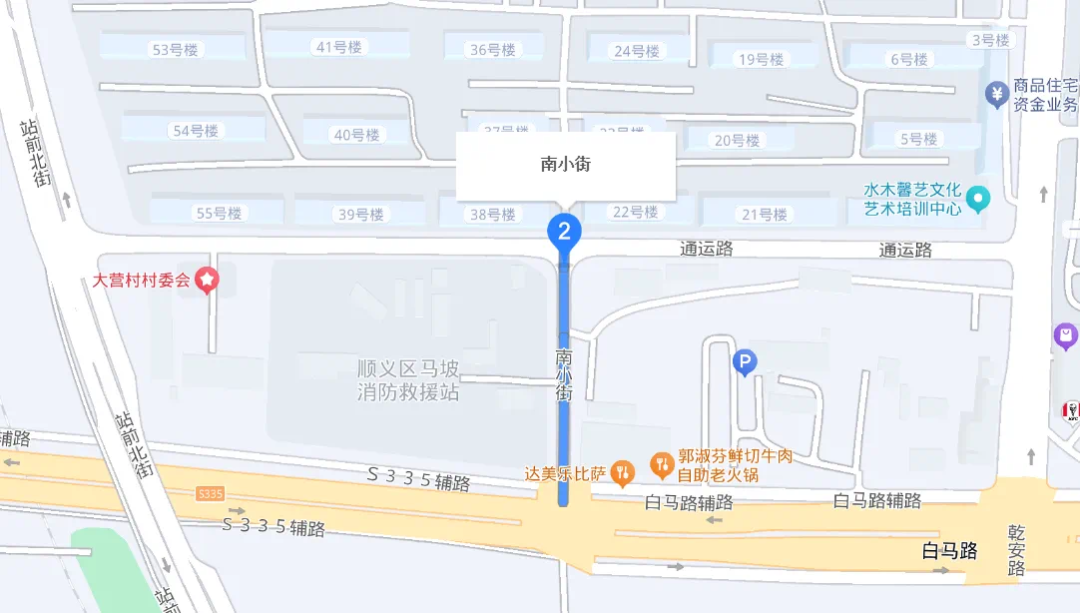
Task: Select the blue parking P marker
Action: pyautogui.click(x=744, y=363)
